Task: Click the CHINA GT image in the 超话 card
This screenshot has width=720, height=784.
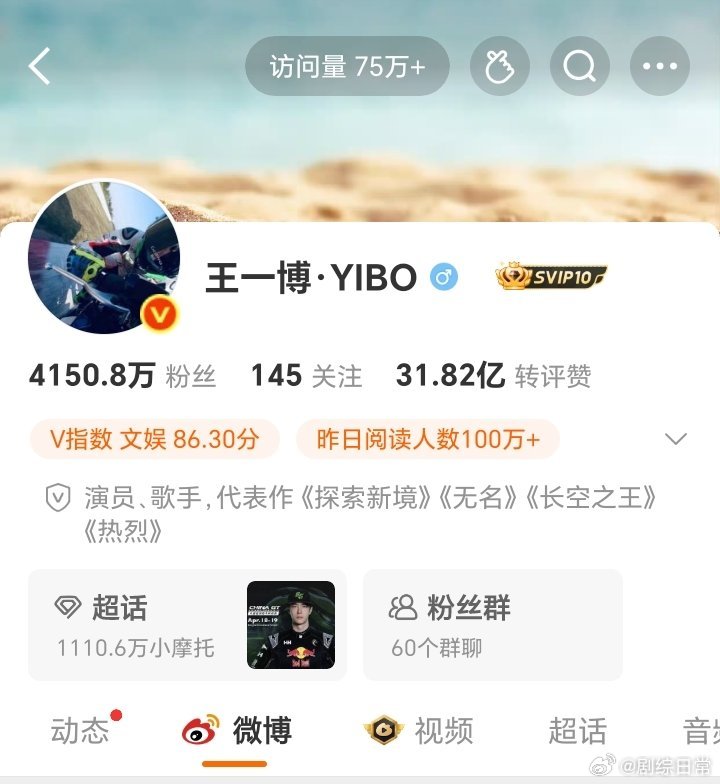Action: [290, 626]
